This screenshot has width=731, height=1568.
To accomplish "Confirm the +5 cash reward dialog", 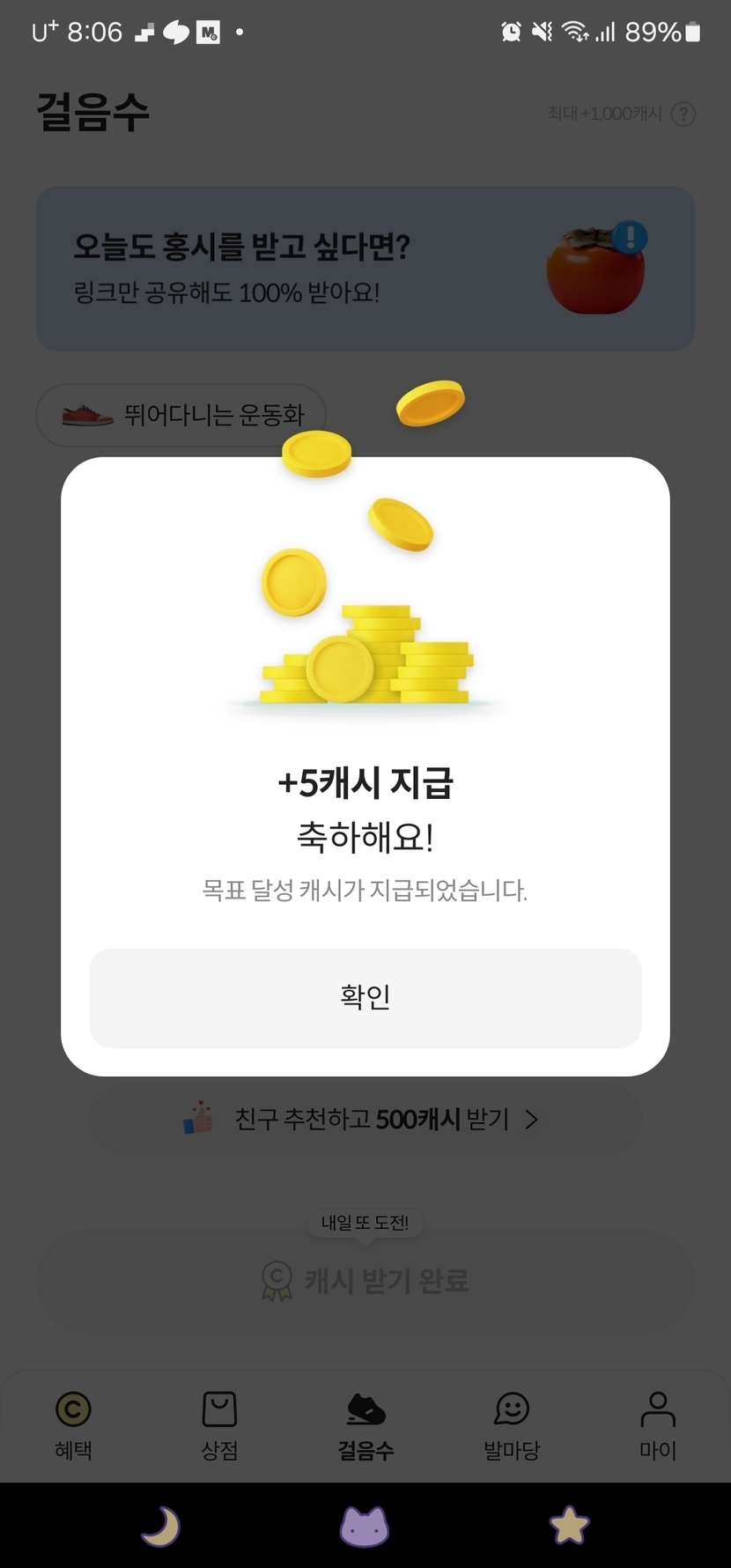I will [x=365, y=997].
